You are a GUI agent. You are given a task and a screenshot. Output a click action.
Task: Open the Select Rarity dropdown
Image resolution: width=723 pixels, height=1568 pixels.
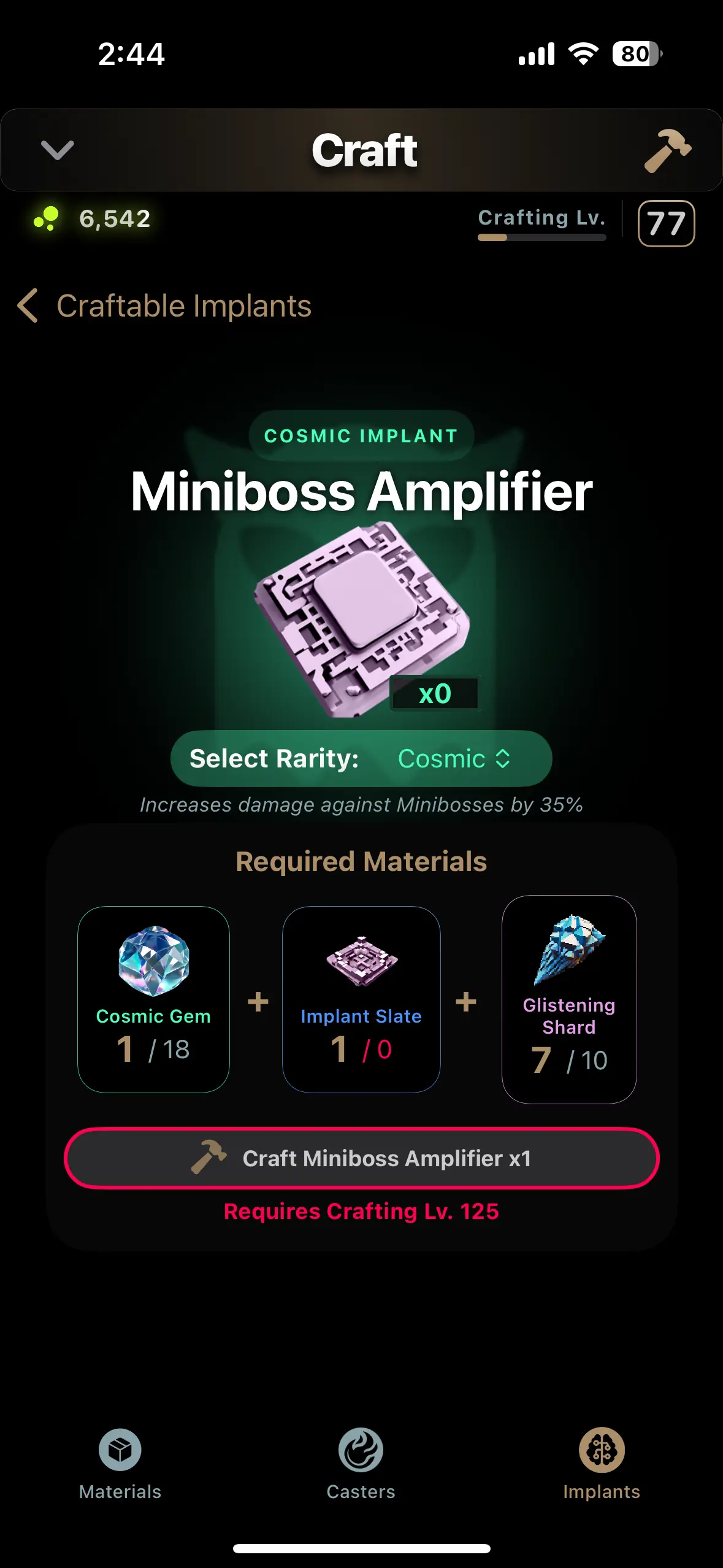pos(361,758)
